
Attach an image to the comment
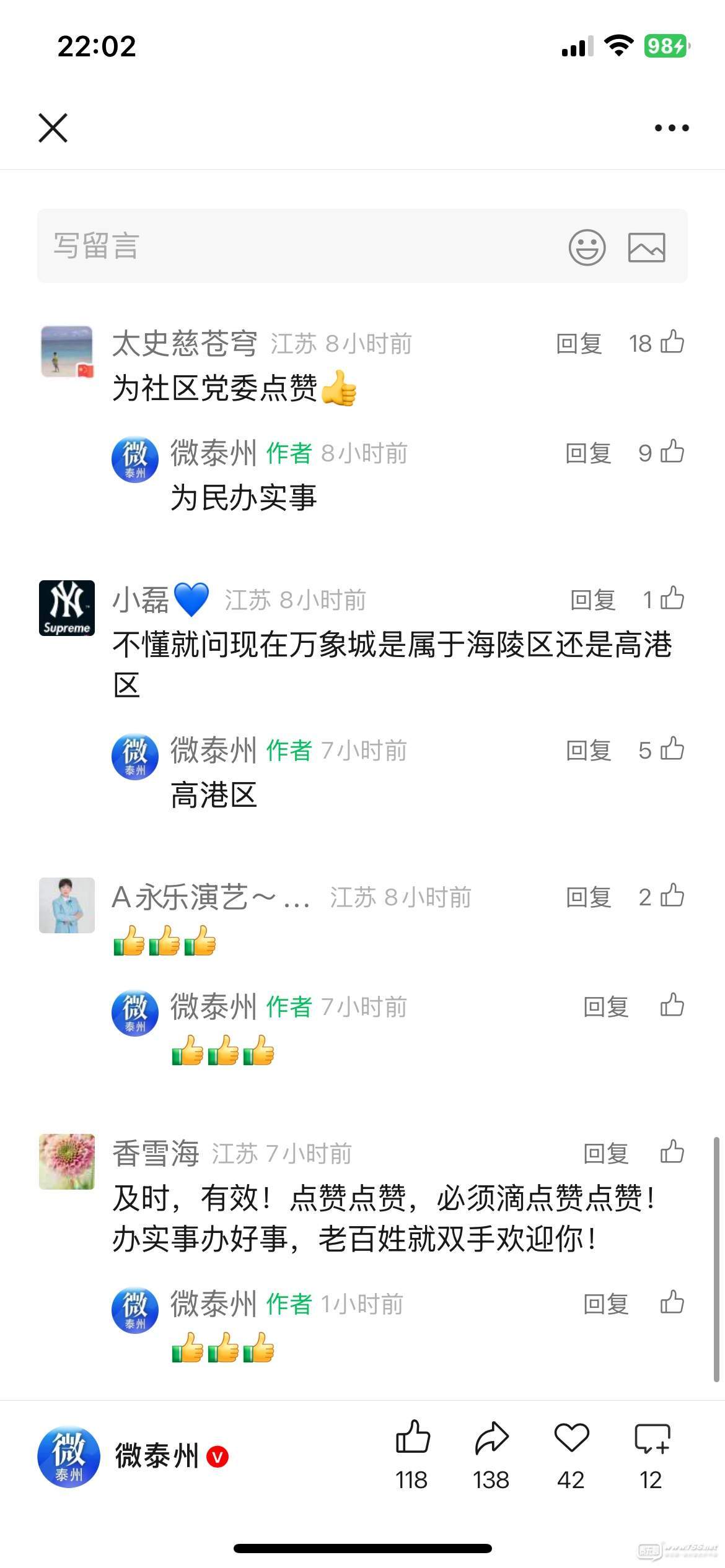coord(646,247)
